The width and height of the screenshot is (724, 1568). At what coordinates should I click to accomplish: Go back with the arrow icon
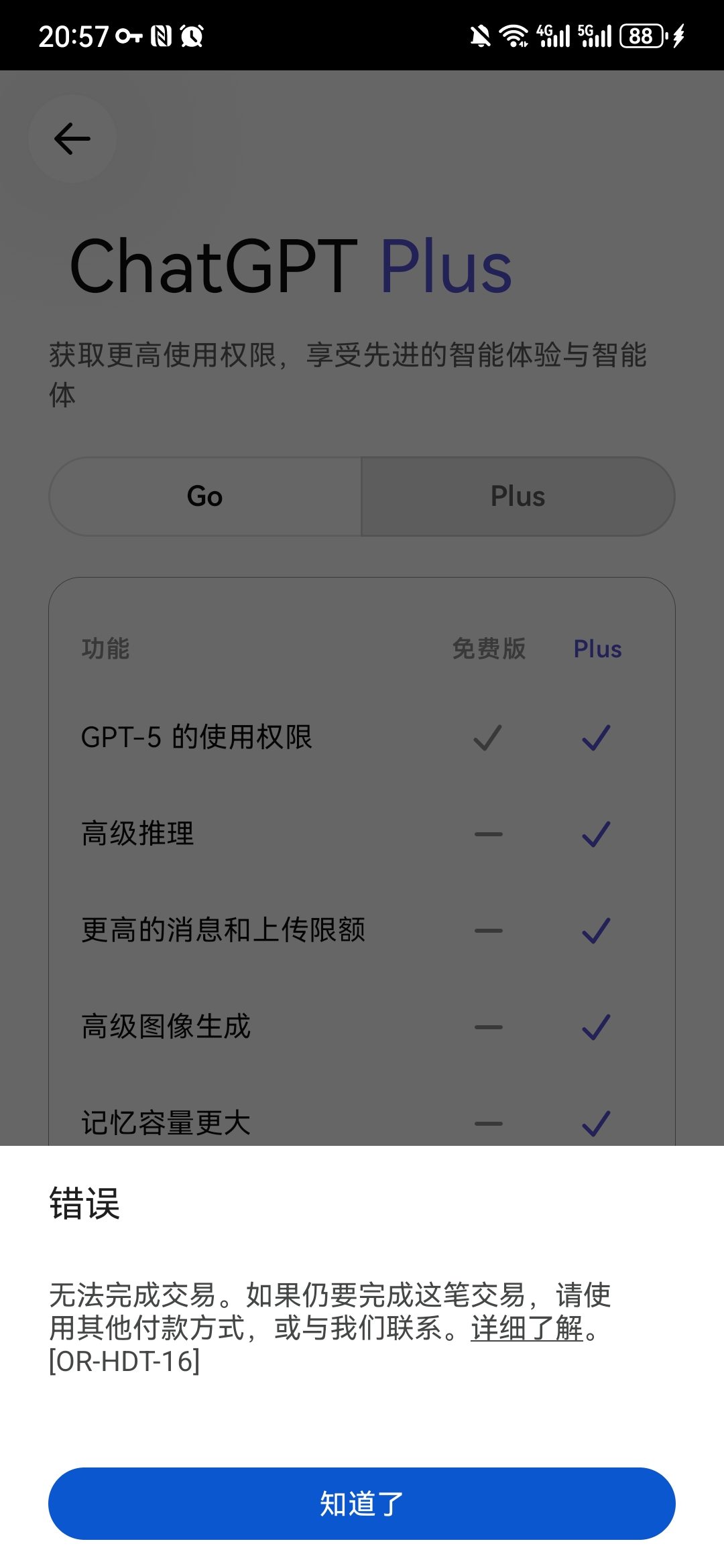(x=72, y=139)
